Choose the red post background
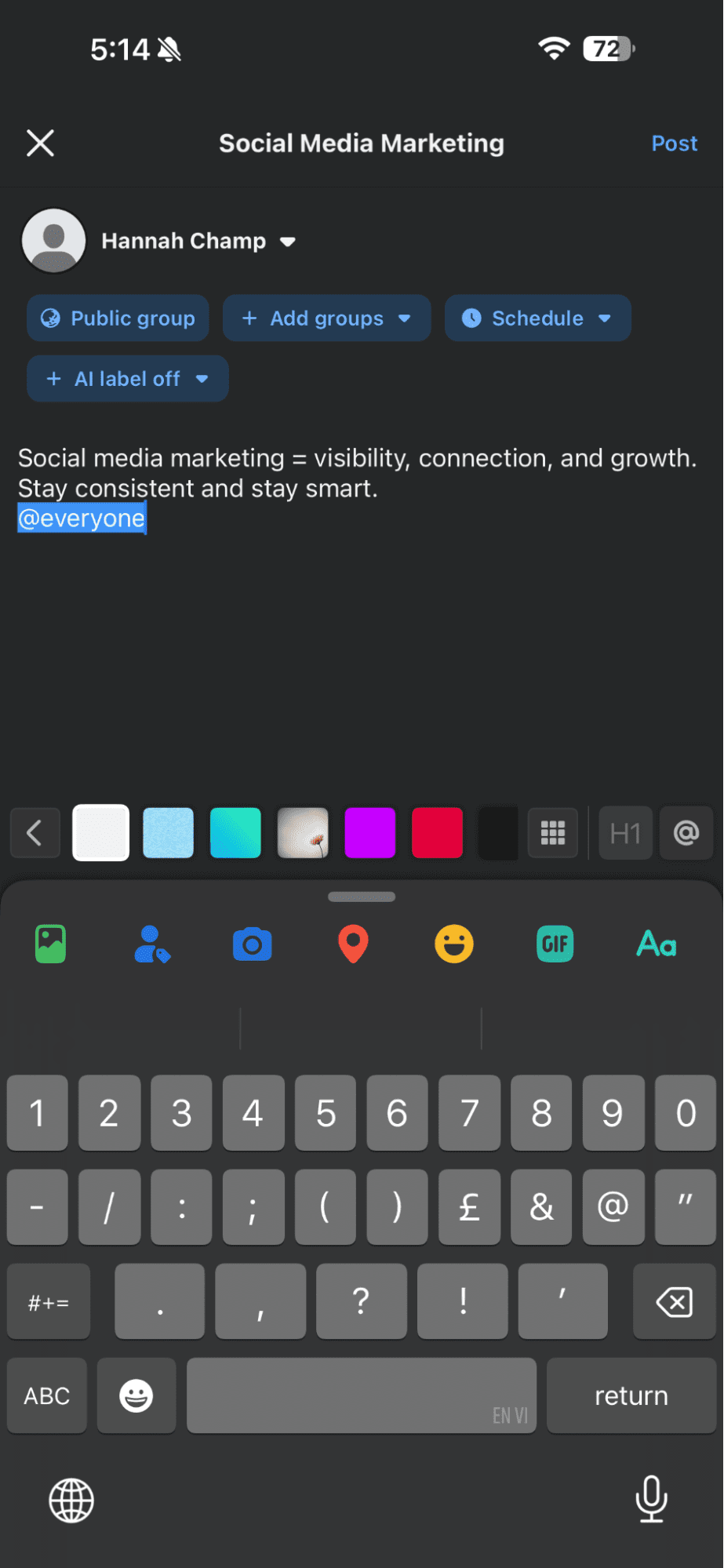The image size is (724, 1568). coord(437,833)
